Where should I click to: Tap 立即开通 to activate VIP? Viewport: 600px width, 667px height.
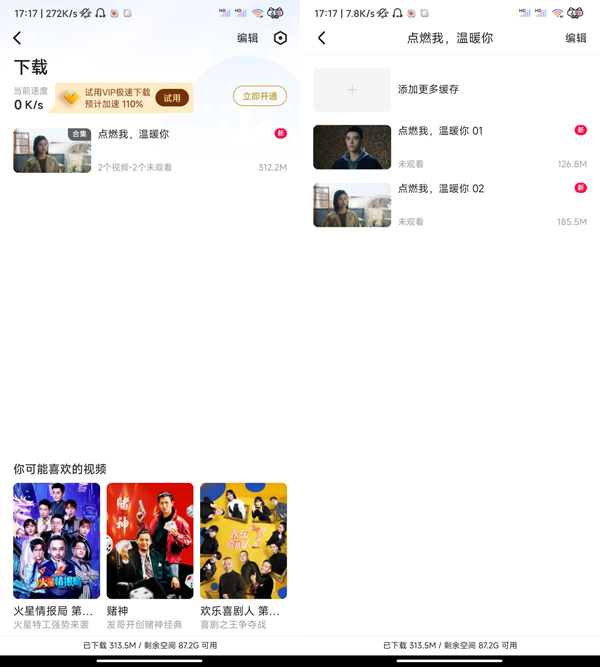260,96
